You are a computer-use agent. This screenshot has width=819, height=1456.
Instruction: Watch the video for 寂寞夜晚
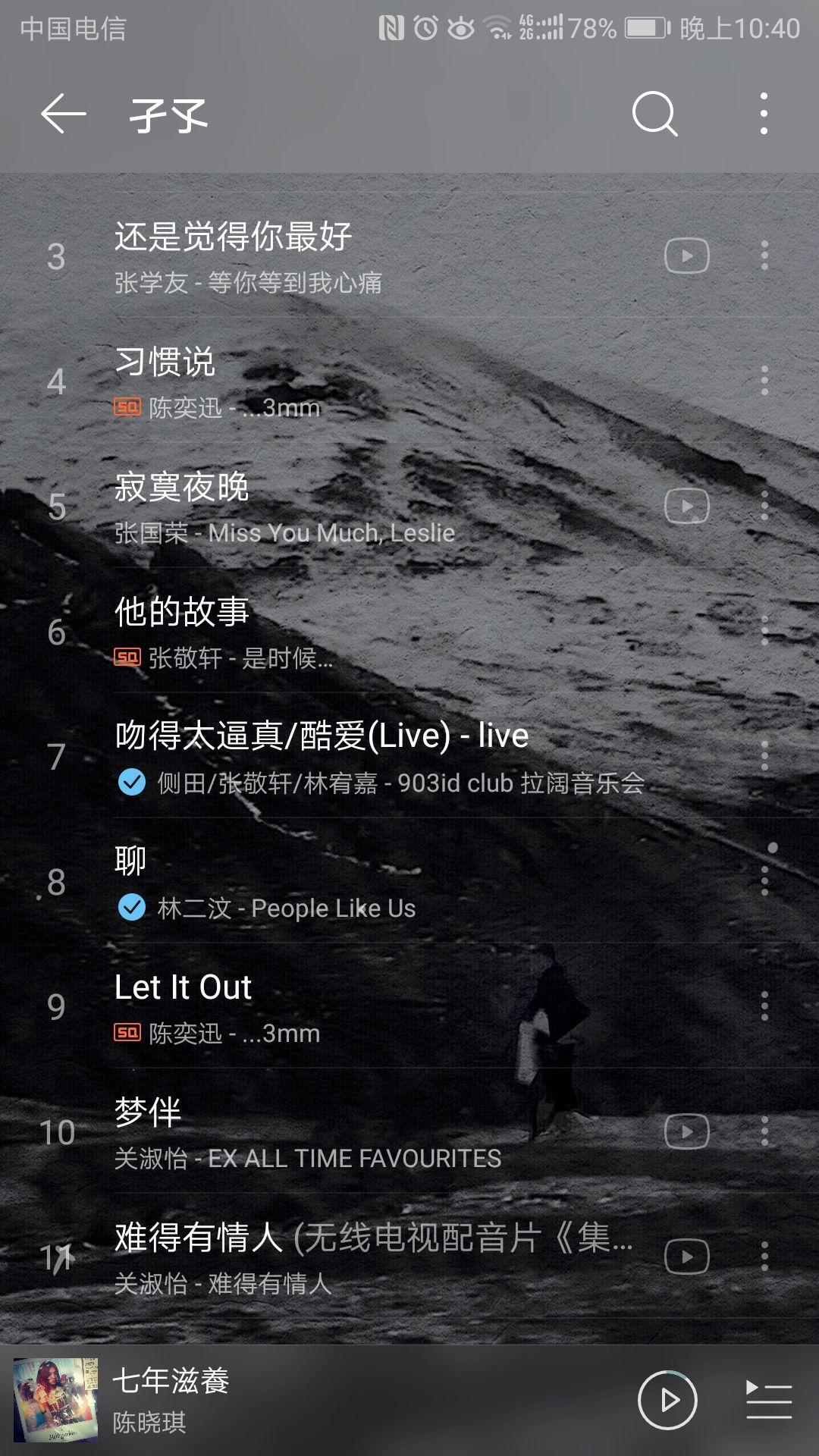(x=686, y=506)
